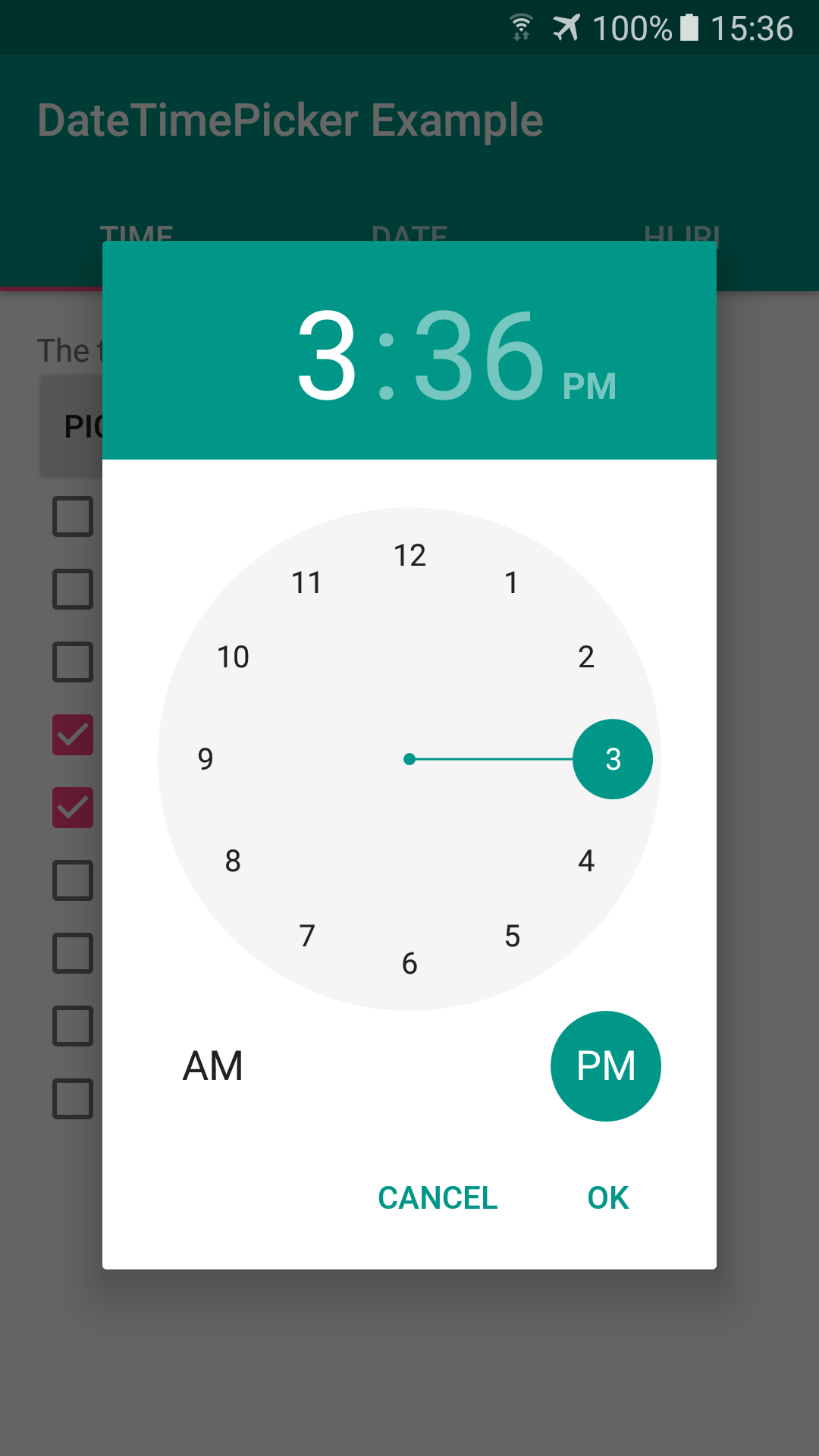Tap hour 10 on the clock
This screenshot has width=819, height=1456.
pos(233,657)
